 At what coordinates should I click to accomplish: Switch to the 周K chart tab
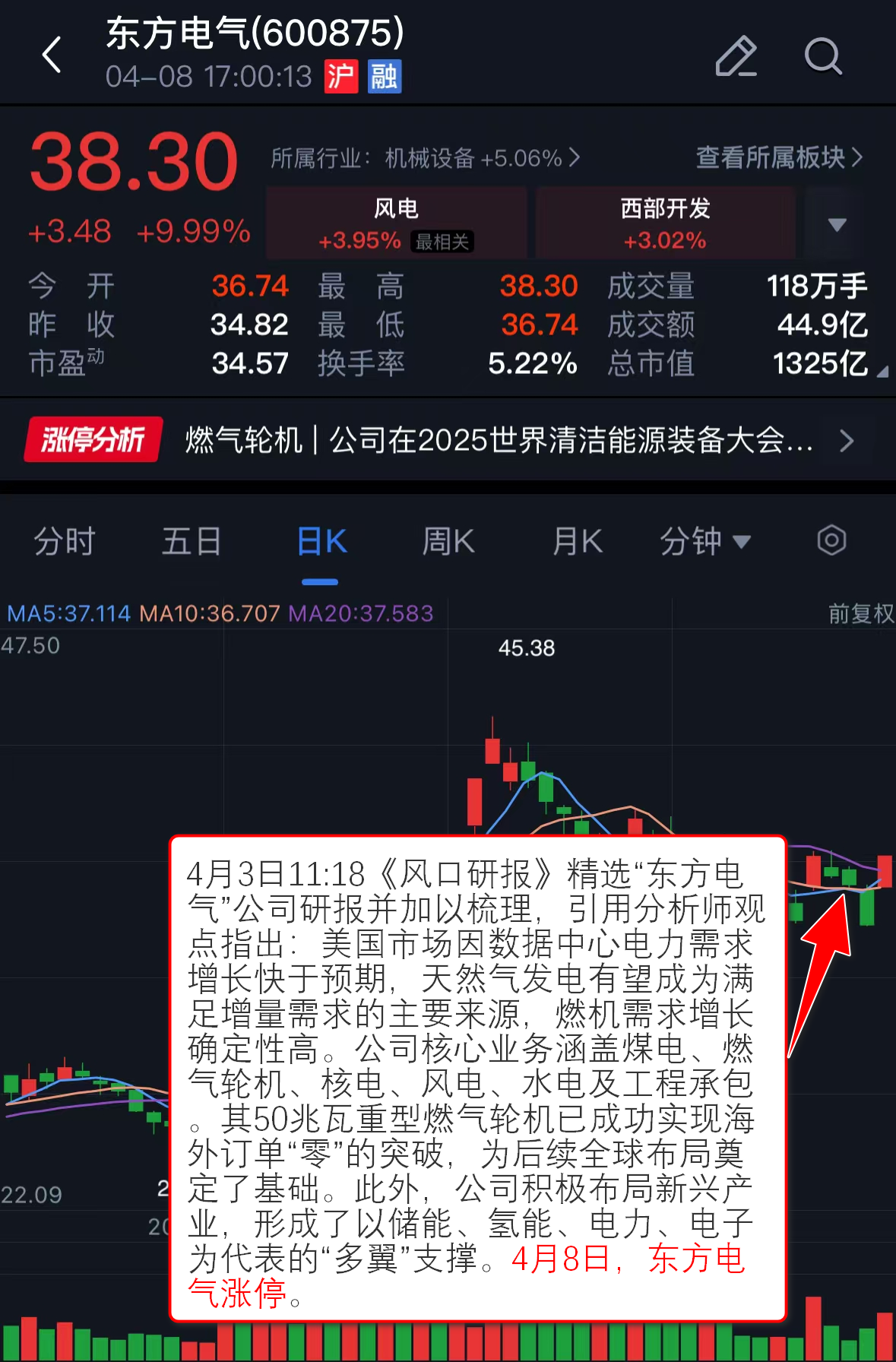click(x=448, y=542)
